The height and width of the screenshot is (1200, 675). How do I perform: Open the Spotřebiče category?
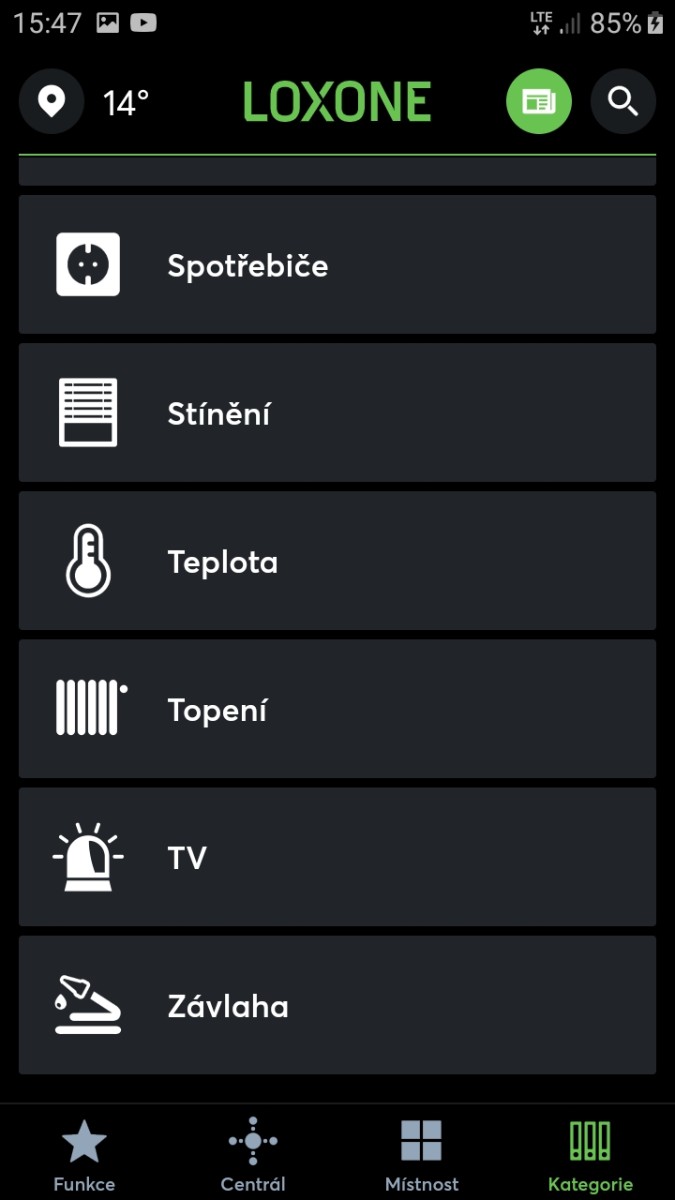point(337,265)
